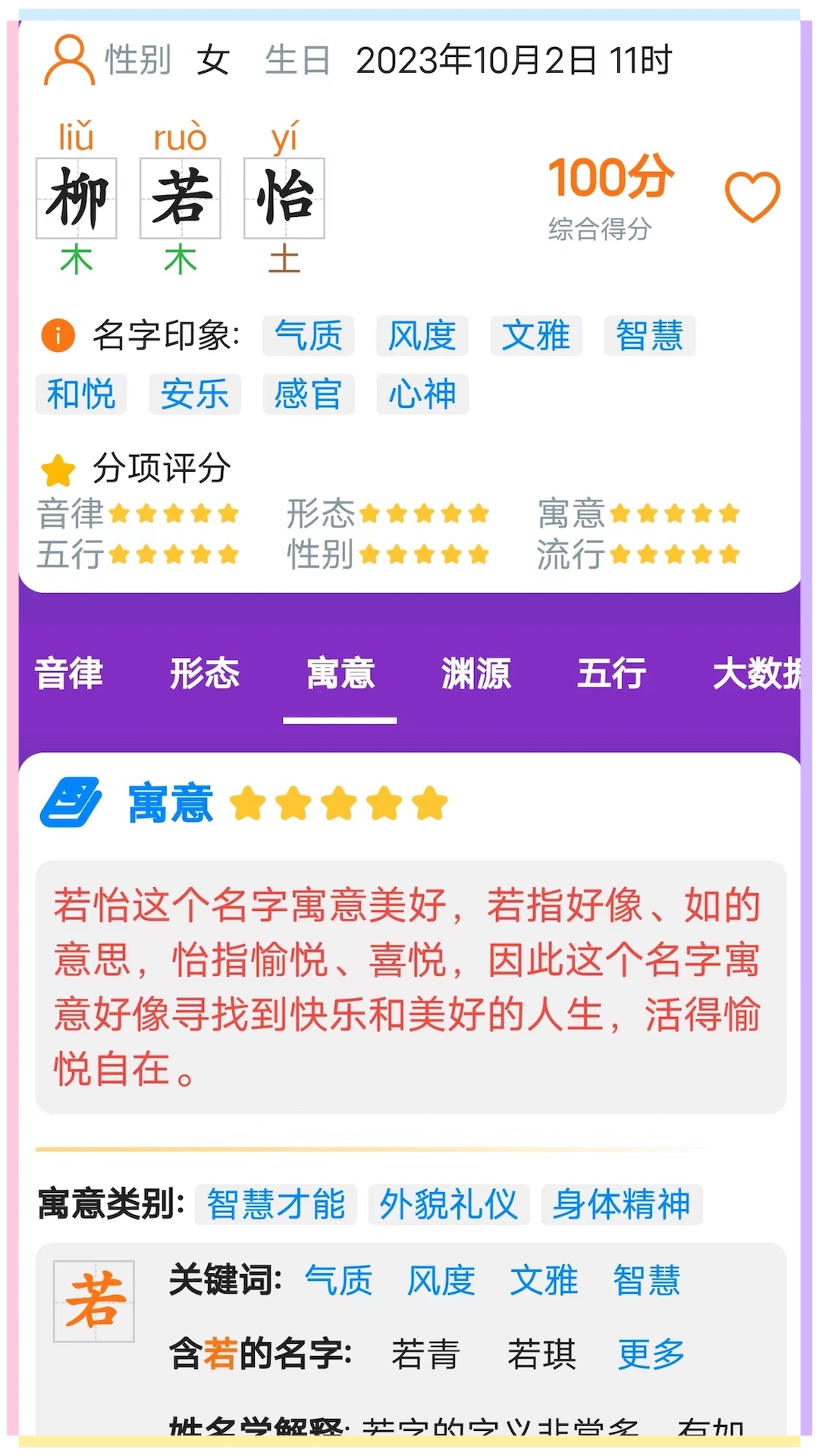This screenshot has width=819, height=1456.
Task: Select the 渊源 tab
Action: pos(476,673)
